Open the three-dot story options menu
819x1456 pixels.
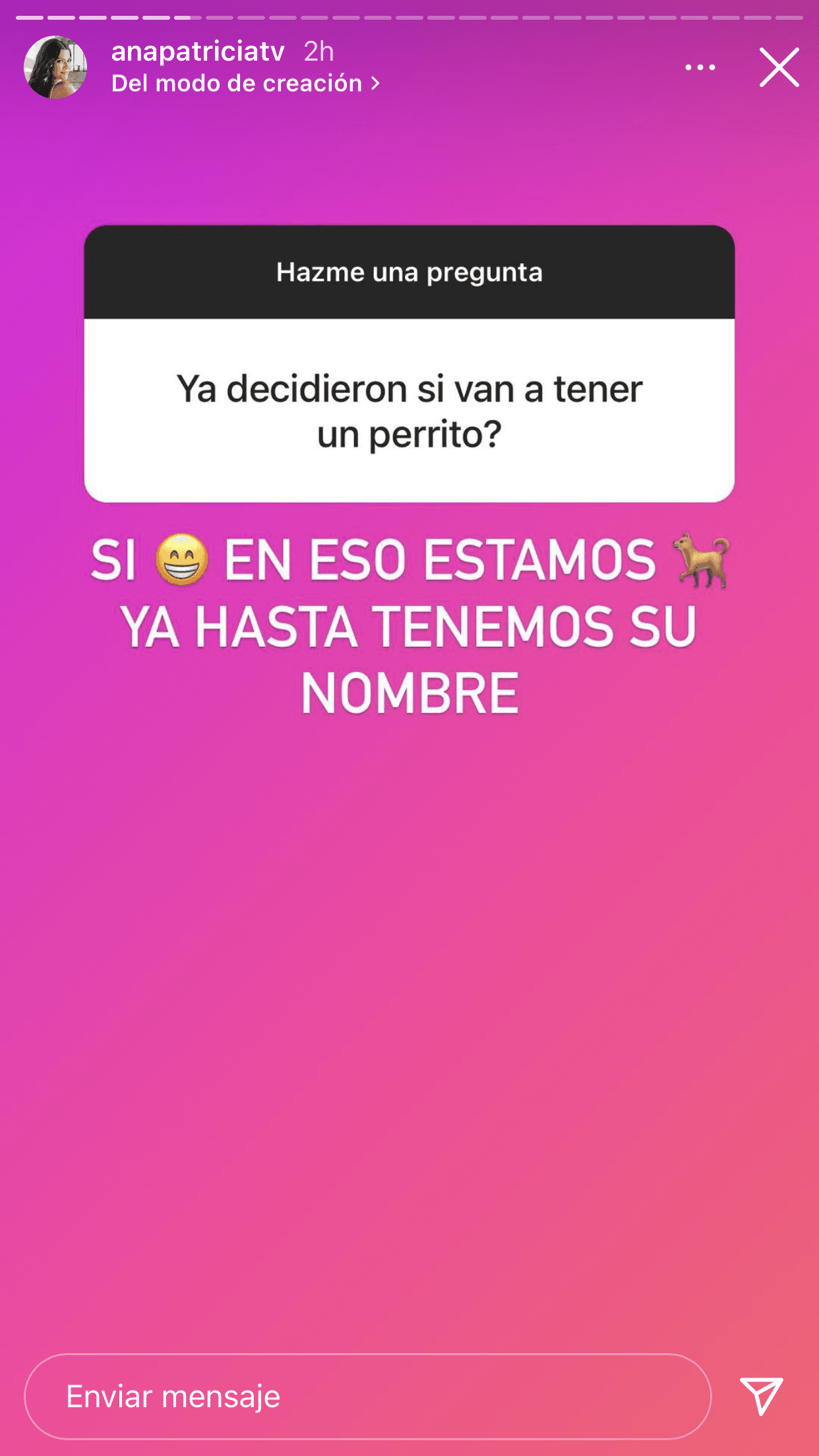click(699, 67)
